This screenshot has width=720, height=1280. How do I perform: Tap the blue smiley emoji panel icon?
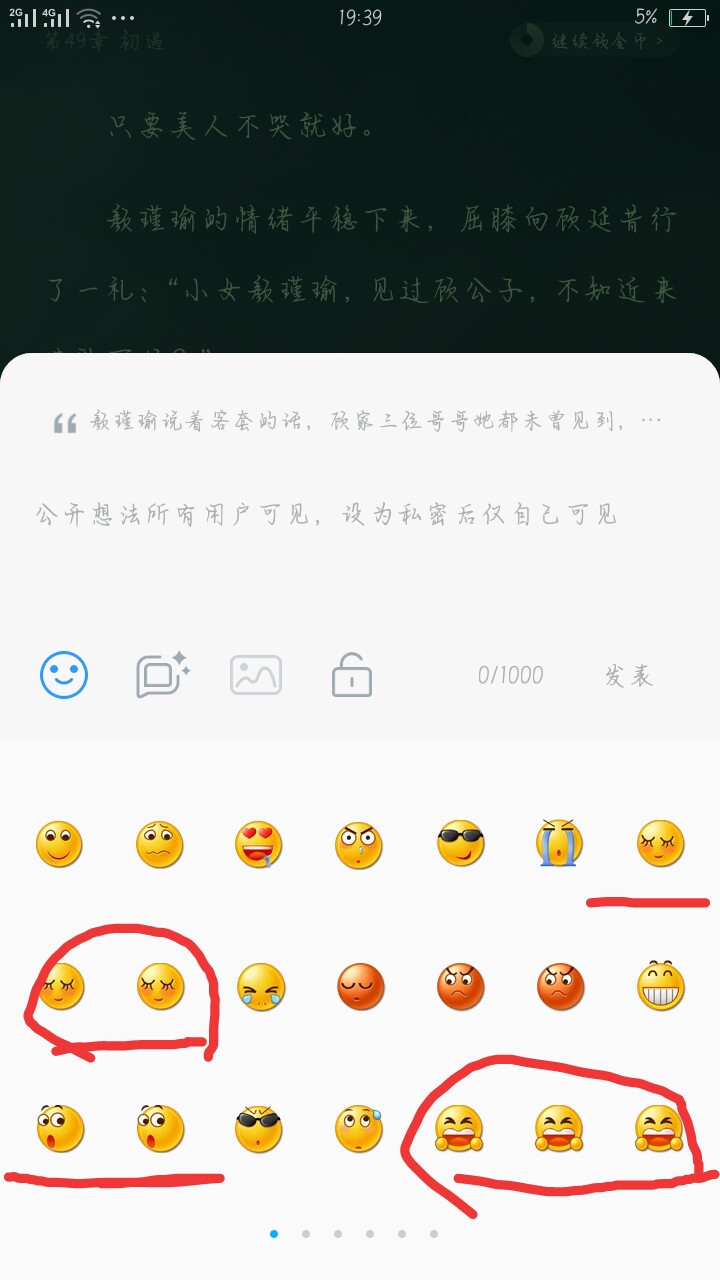click(x=64, y=675)
